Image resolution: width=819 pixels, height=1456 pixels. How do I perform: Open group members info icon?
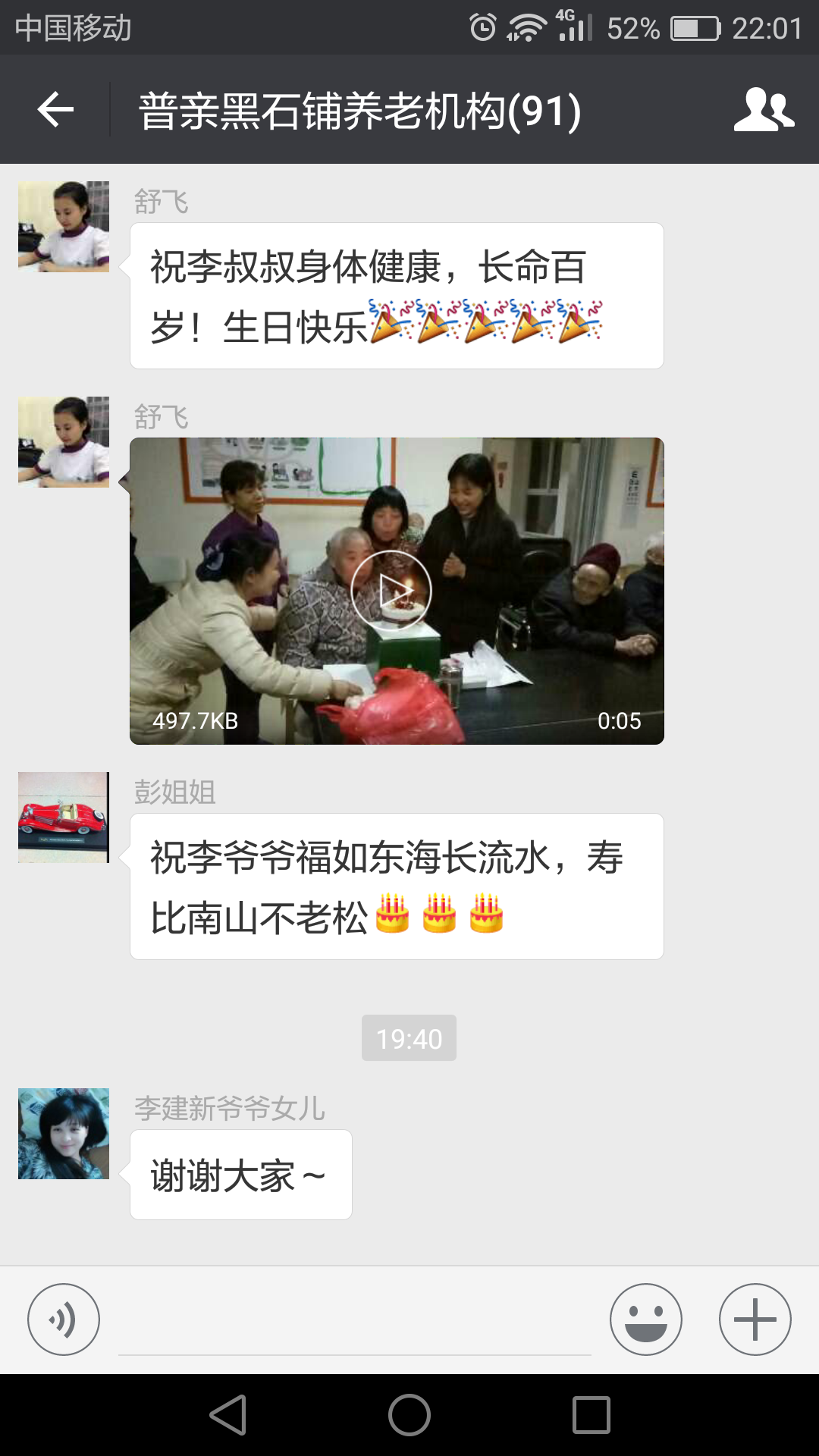click(x=763, y=110)
